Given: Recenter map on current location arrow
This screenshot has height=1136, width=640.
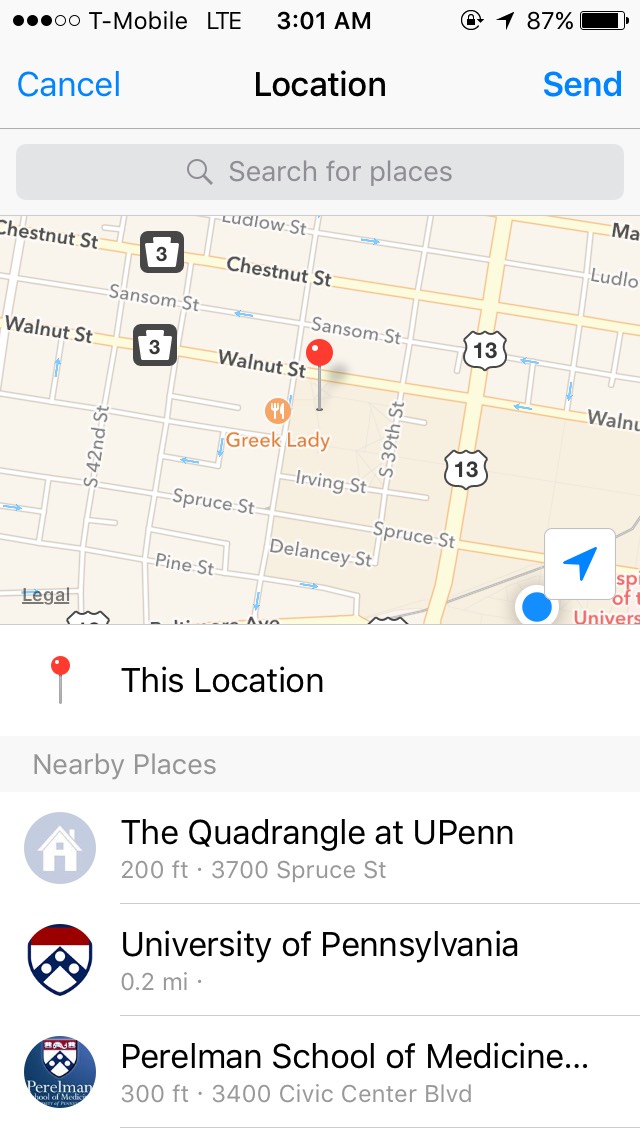Looking at the screenshot, I should 579,564.
